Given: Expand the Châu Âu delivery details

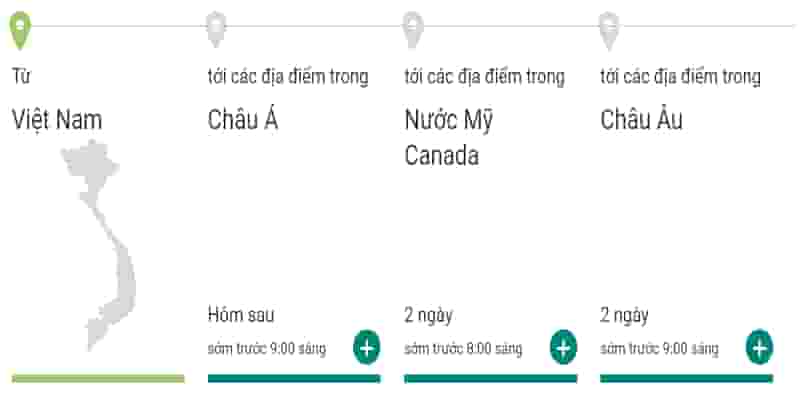Looking at the screenshot, I should [x=760, y=347].
